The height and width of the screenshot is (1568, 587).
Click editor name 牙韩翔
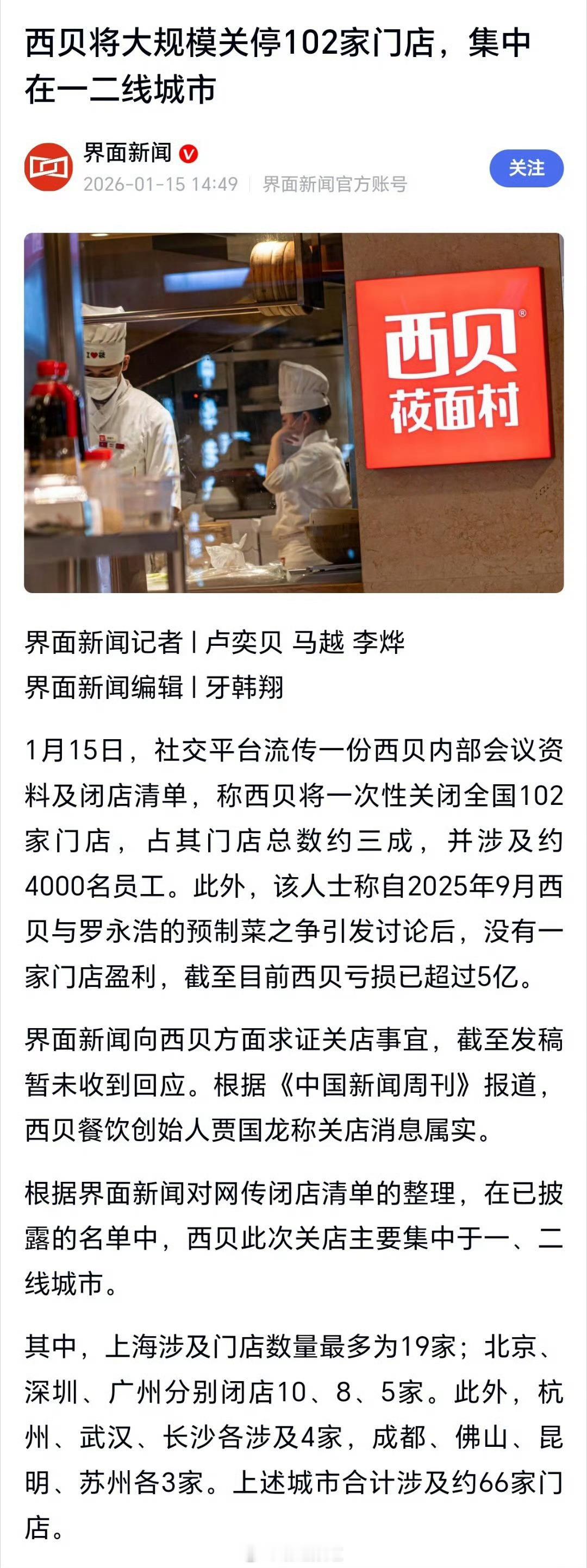pyautogui.click(x=243, y=683)
